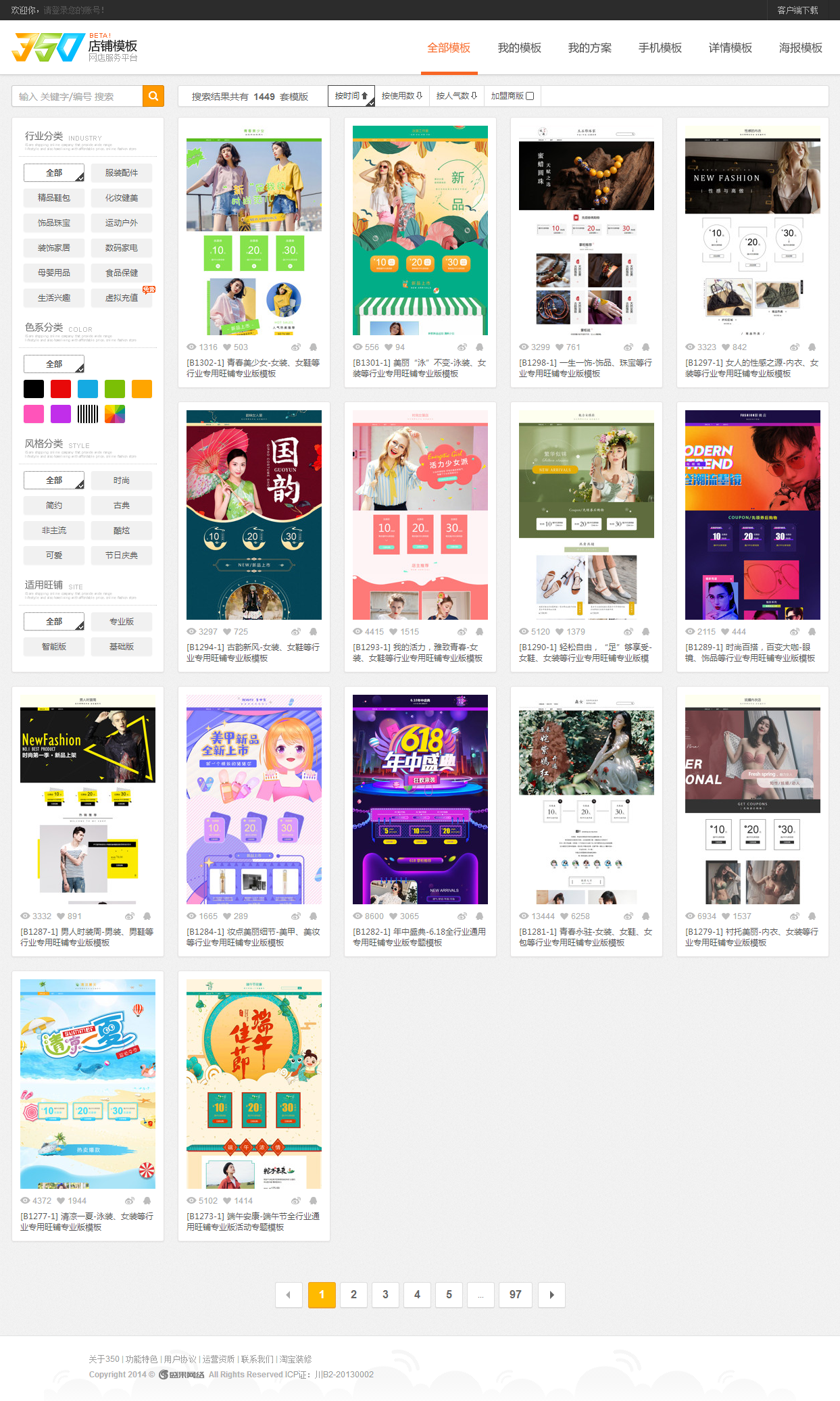Screen dimensions: 840x1401
Task: Open 客户端下载 link
Action: (797, 10)
